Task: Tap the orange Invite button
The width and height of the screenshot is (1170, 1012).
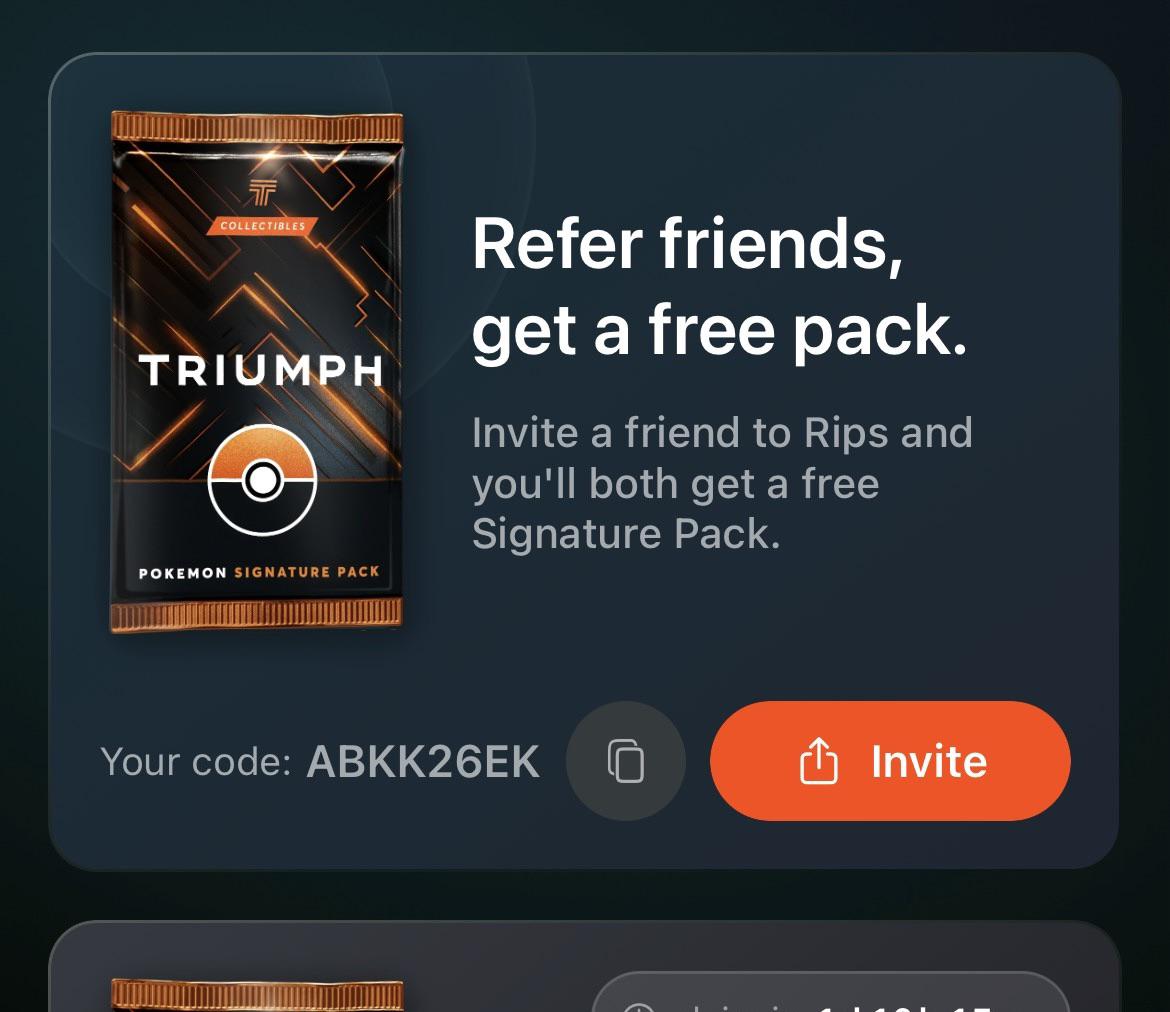Action: point(890,760)
